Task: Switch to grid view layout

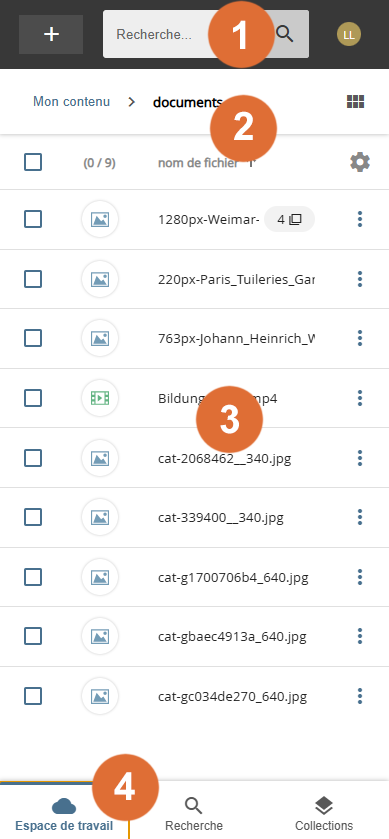Action: 355,102
